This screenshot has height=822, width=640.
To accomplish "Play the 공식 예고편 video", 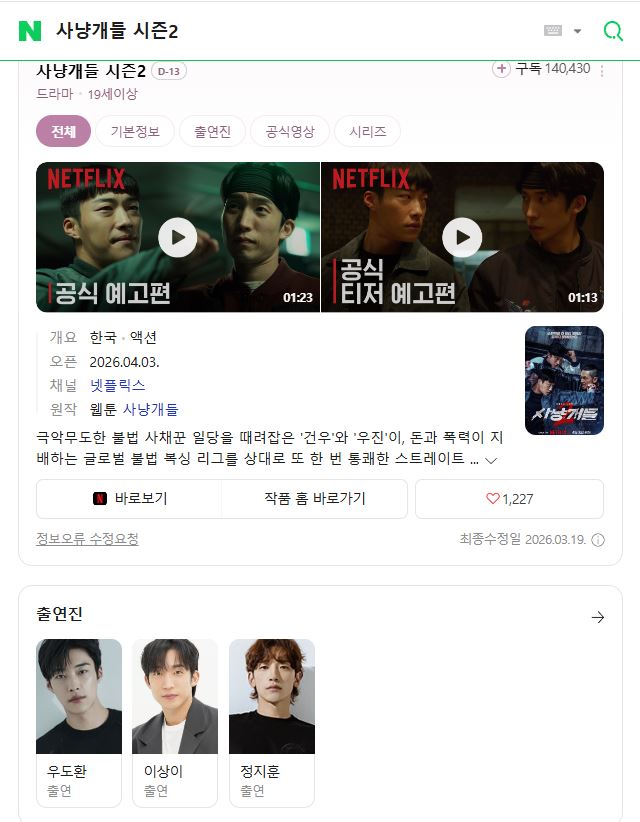I will coord(178,237).
